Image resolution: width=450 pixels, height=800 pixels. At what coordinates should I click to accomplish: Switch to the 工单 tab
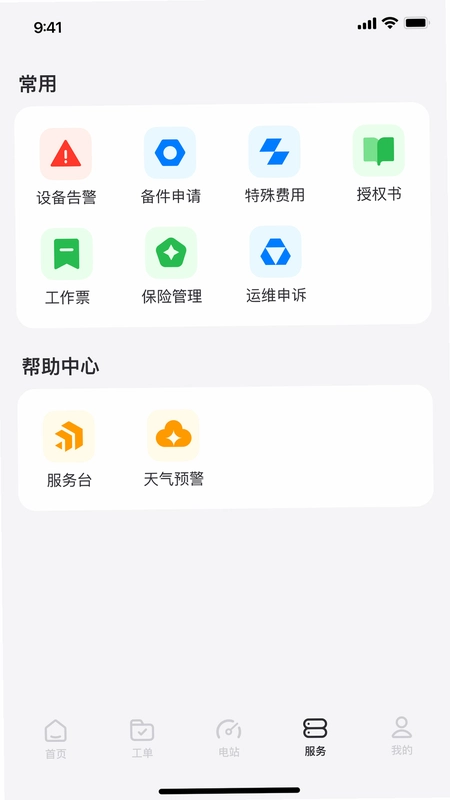point(142,738)
